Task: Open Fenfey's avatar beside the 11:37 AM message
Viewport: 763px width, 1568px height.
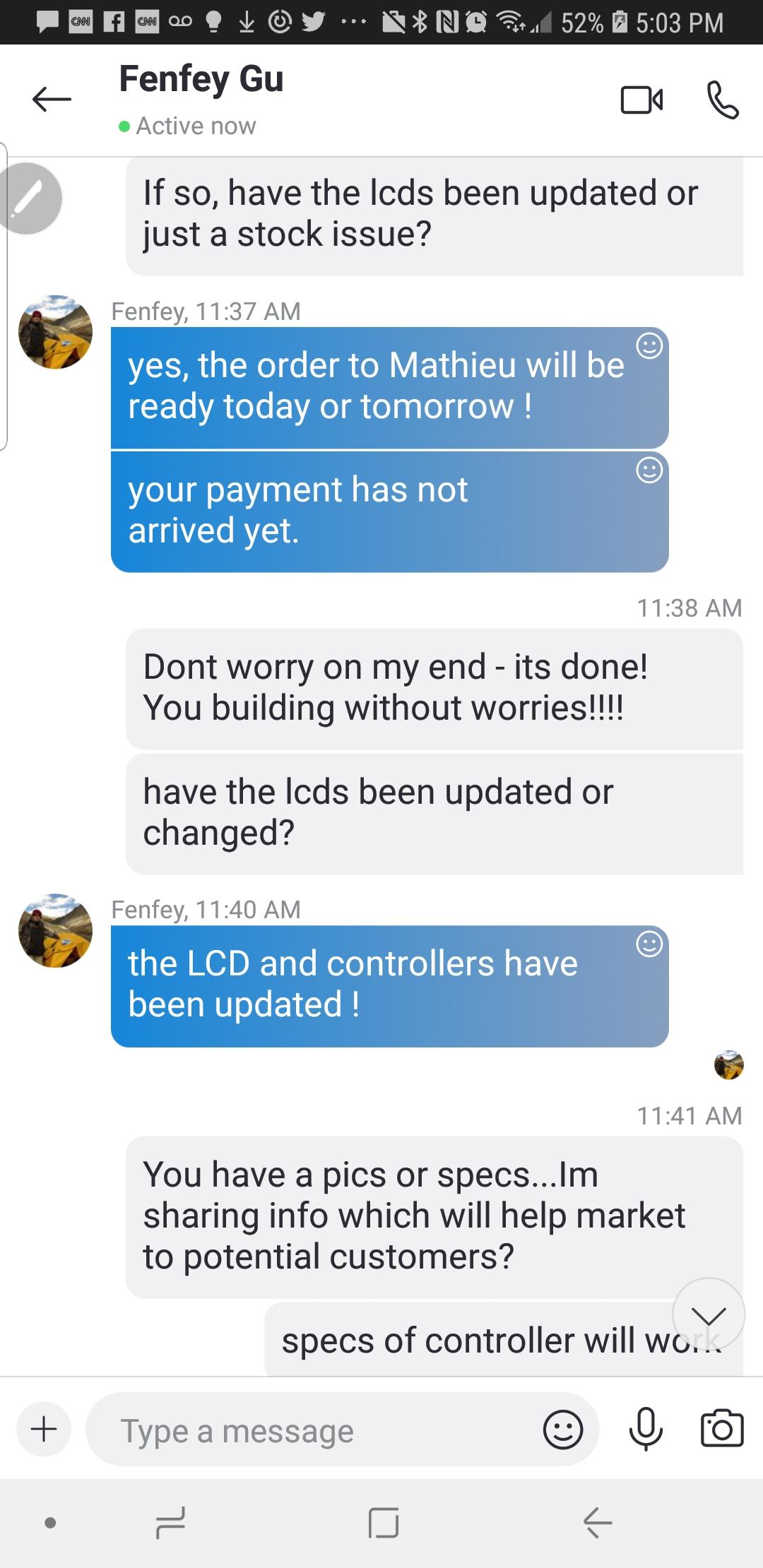Action: (55, 332)
